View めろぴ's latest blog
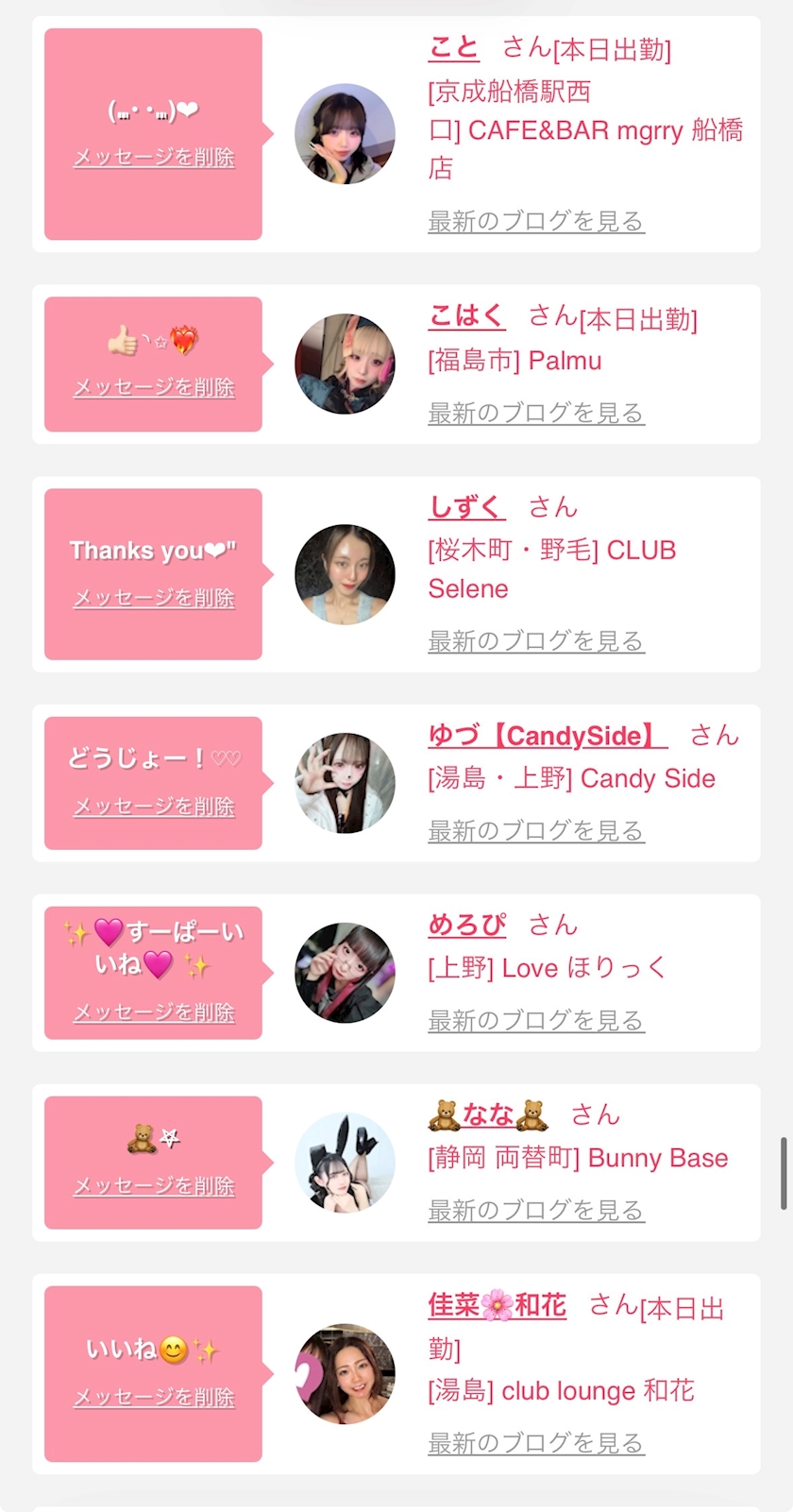793x1512 pixels. 536,1021
